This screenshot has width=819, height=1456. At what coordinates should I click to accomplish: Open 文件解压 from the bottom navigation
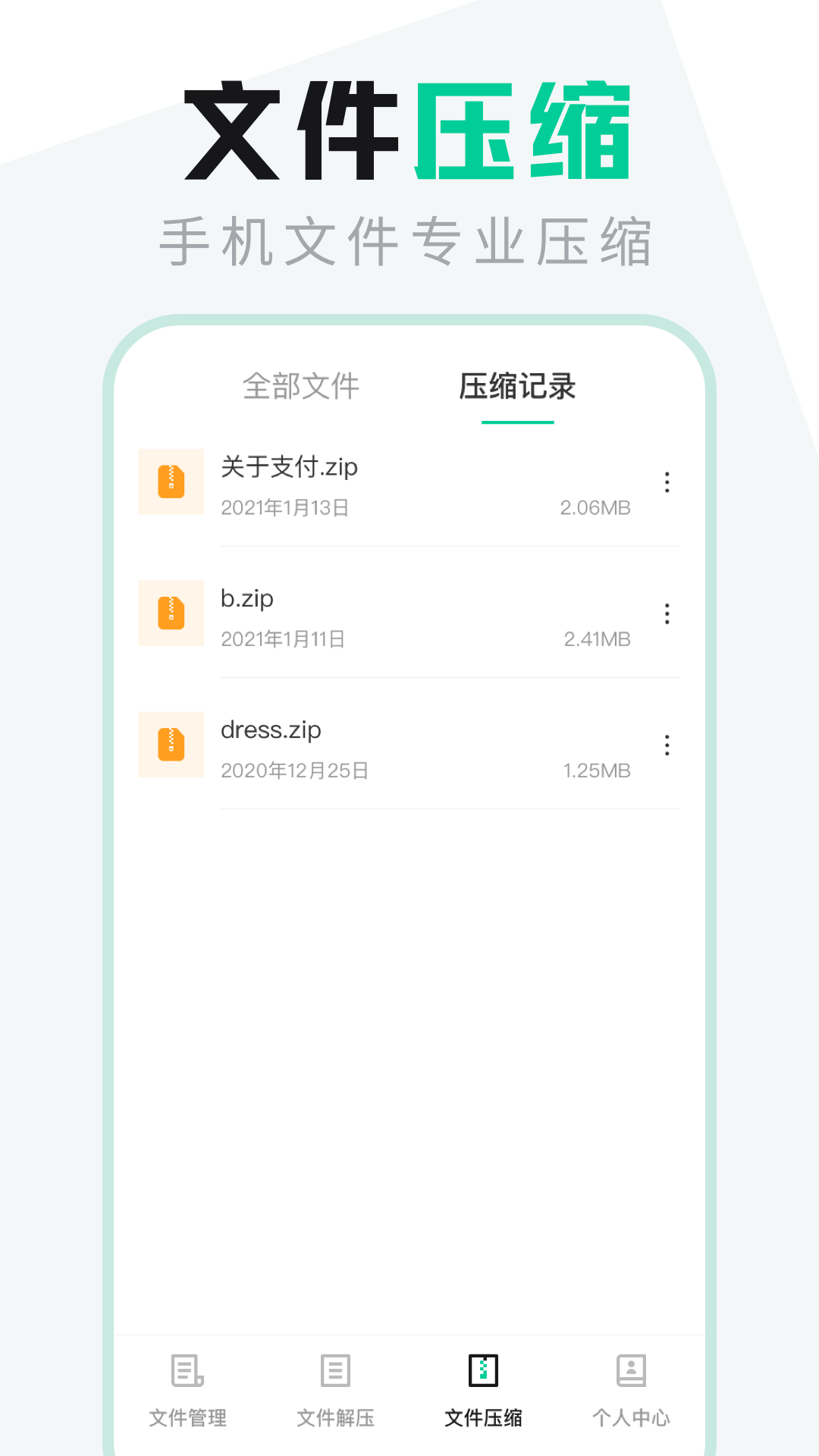pyautogui.click(x=334, y=1395)
